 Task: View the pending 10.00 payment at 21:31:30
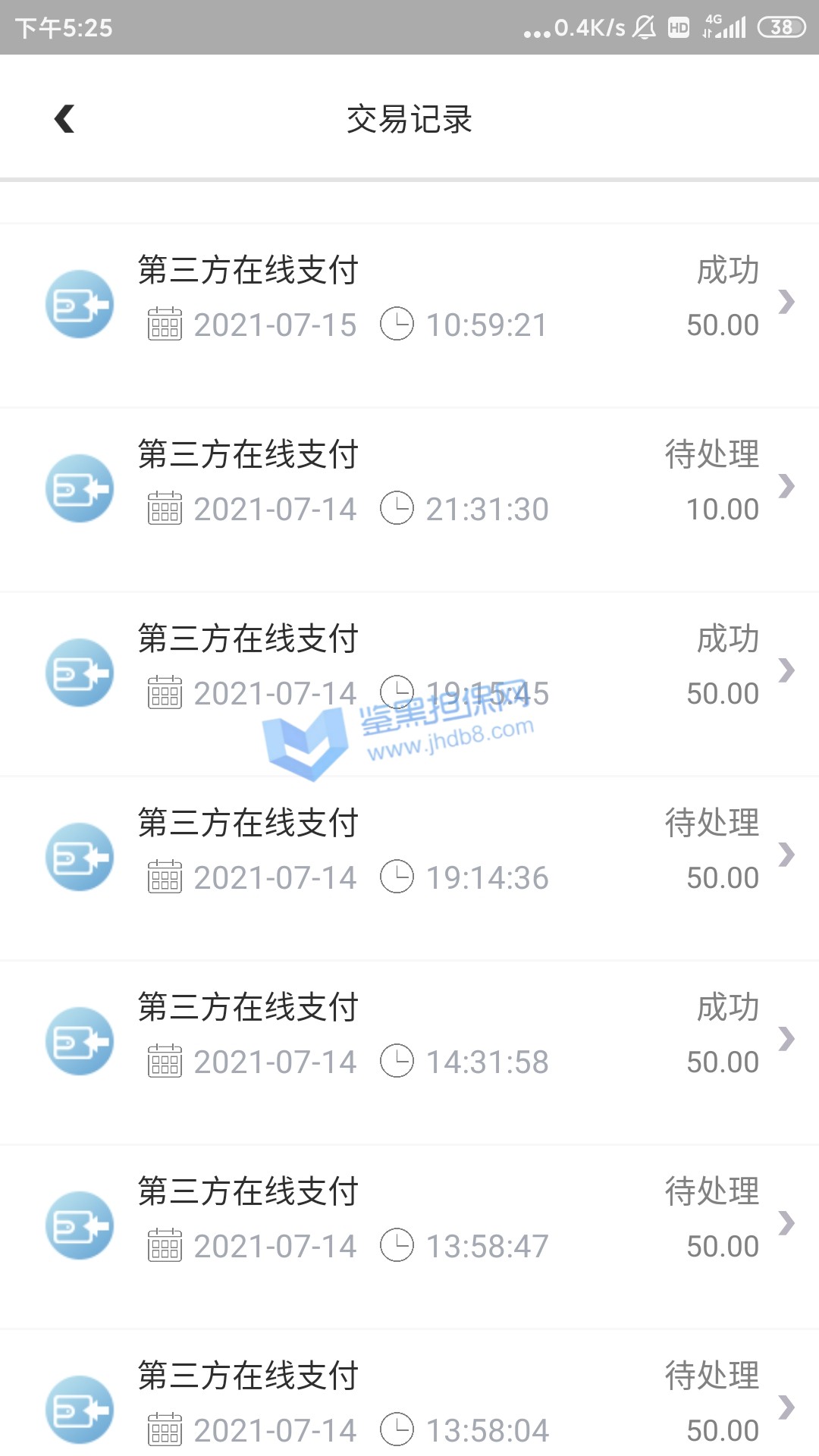[x=409, y=486]
